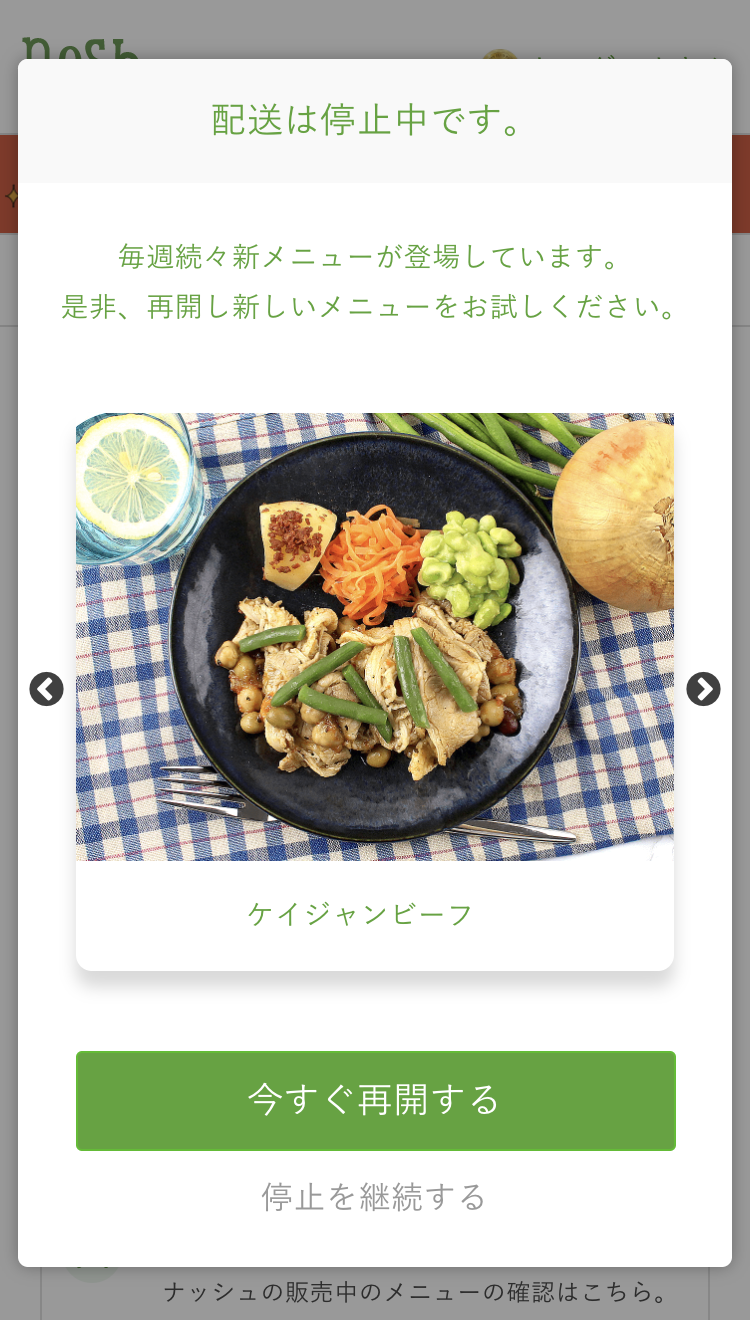Show the previous menu item in carousel
750x1320 pixels.
46,689
